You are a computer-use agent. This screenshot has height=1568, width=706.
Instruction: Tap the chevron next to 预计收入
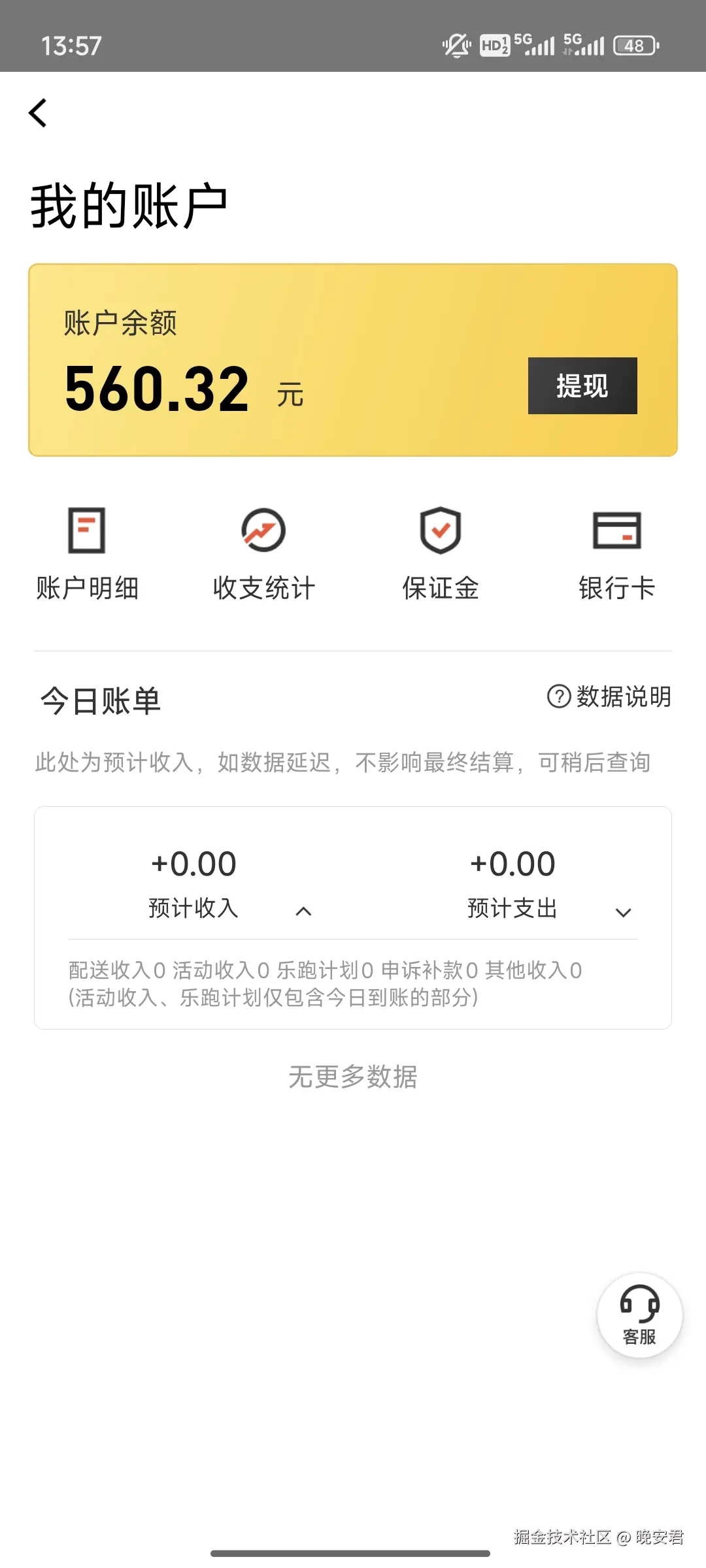pyautogui.click(x=303, y=911)
